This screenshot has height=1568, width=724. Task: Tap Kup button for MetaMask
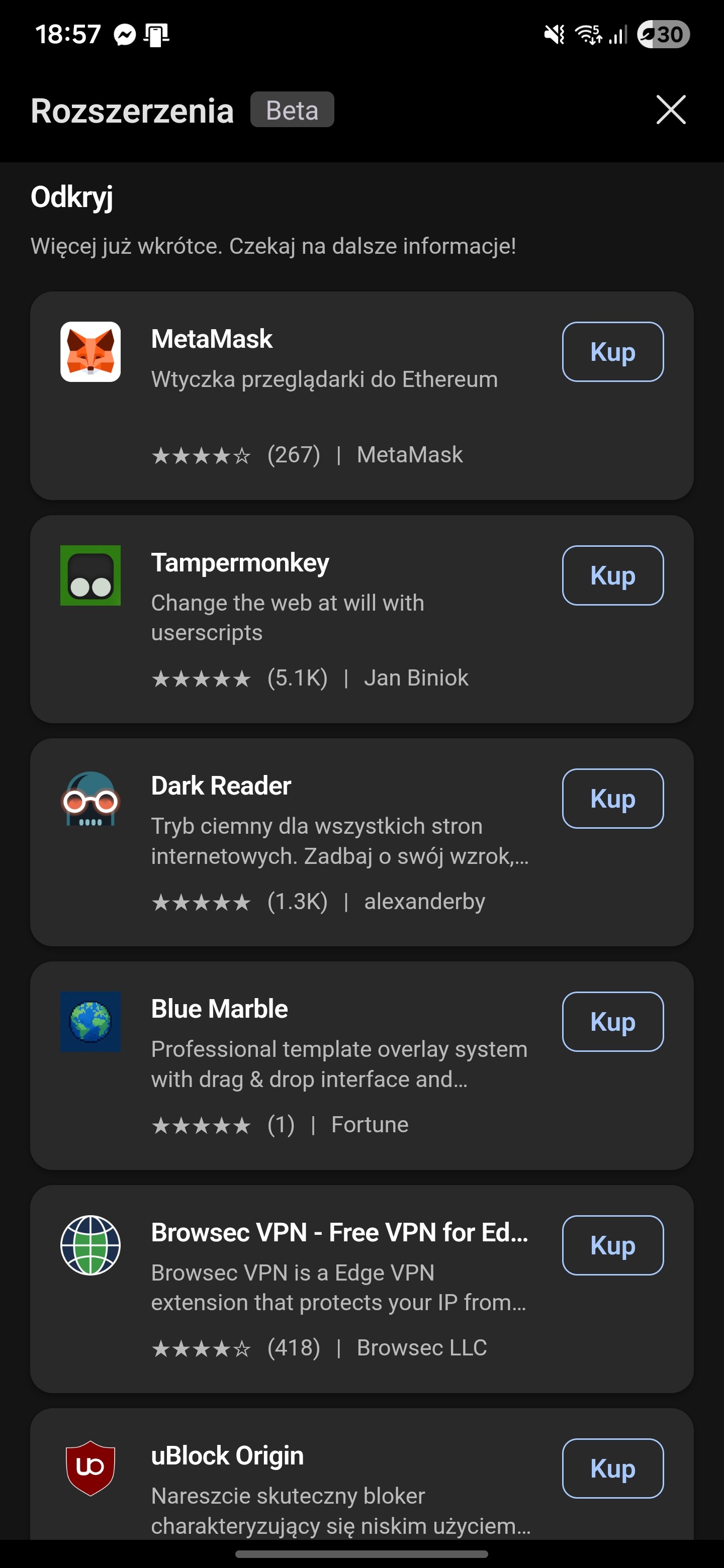pyautogui.click(x=612, y=352)
